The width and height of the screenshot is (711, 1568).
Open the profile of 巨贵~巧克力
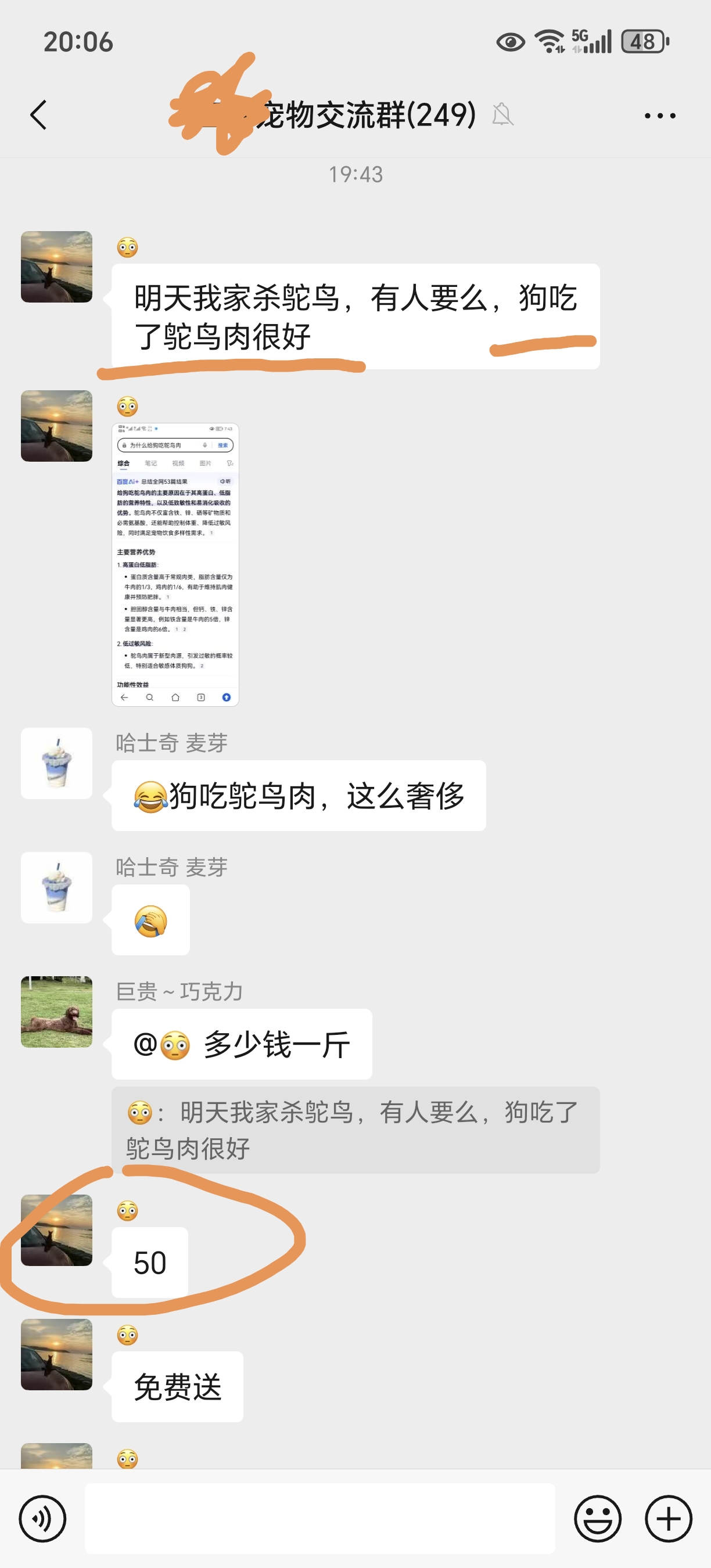coord(56,1012)
